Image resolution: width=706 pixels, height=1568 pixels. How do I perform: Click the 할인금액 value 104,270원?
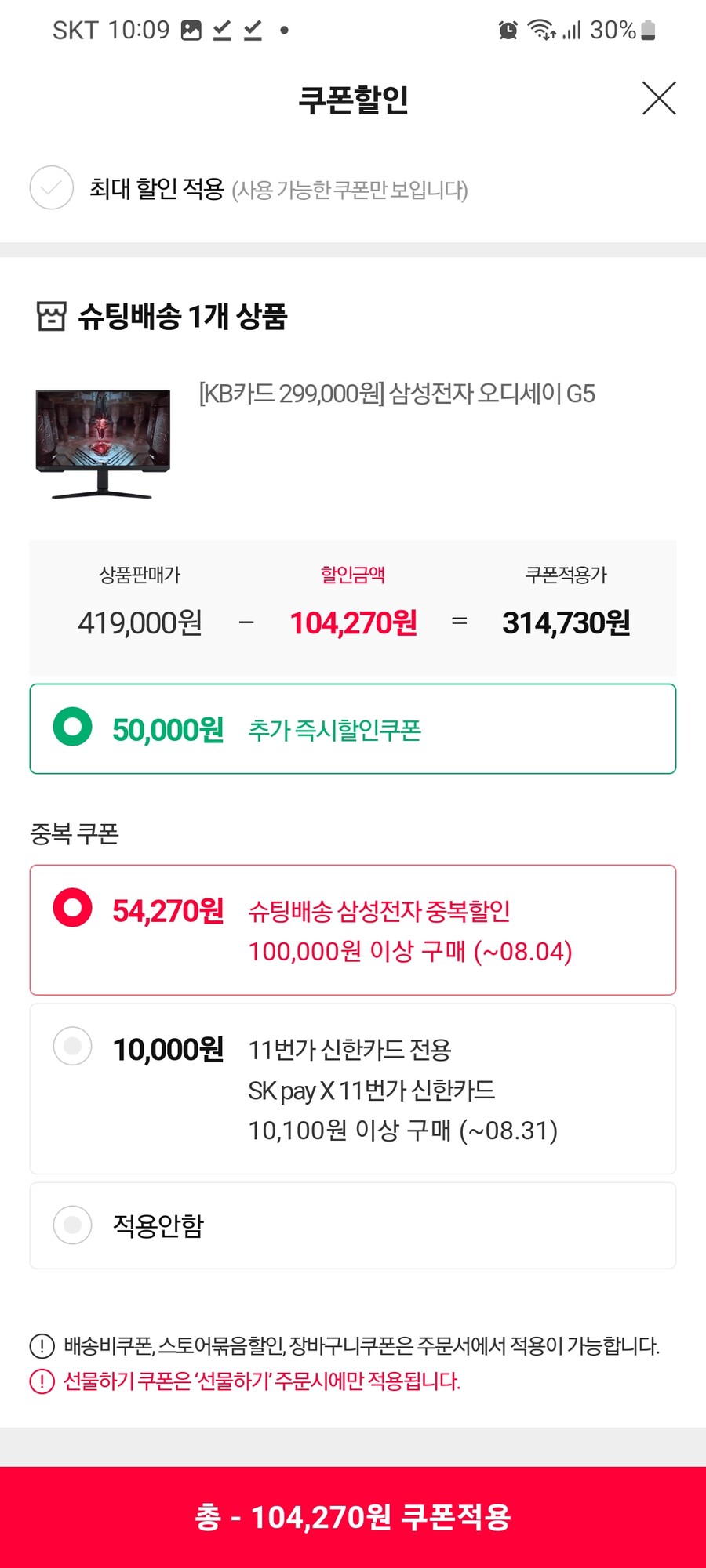[354, 622]
